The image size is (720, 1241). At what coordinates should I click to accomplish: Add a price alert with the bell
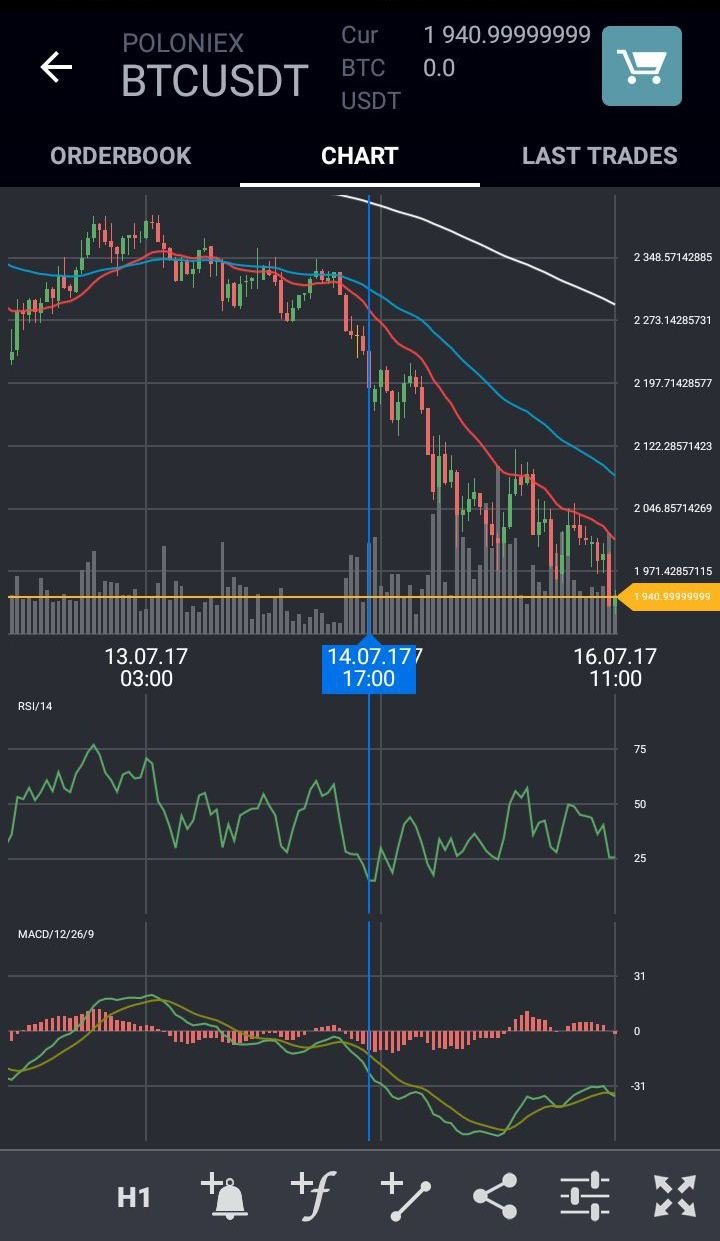coord(224,1196)
